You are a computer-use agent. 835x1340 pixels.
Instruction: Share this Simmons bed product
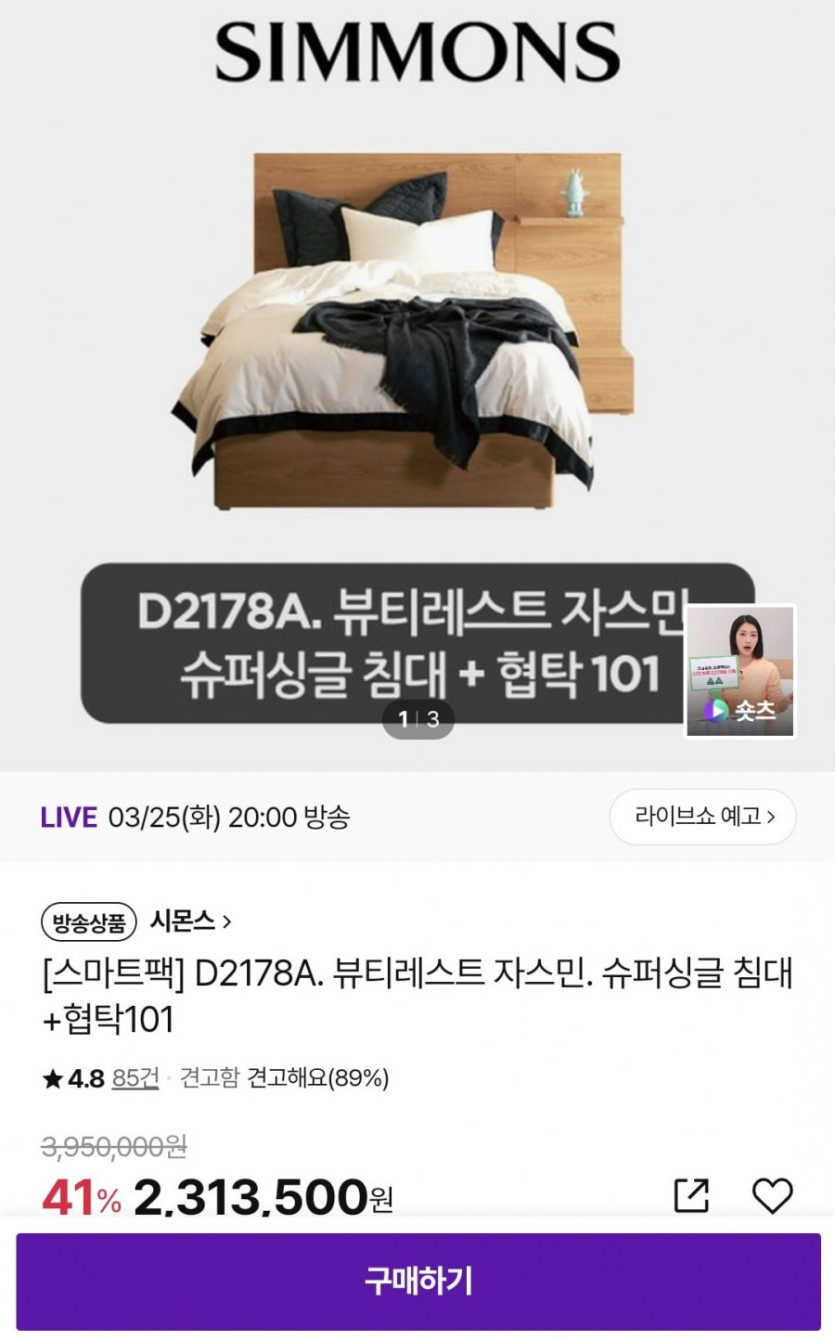pos(691,1195)
